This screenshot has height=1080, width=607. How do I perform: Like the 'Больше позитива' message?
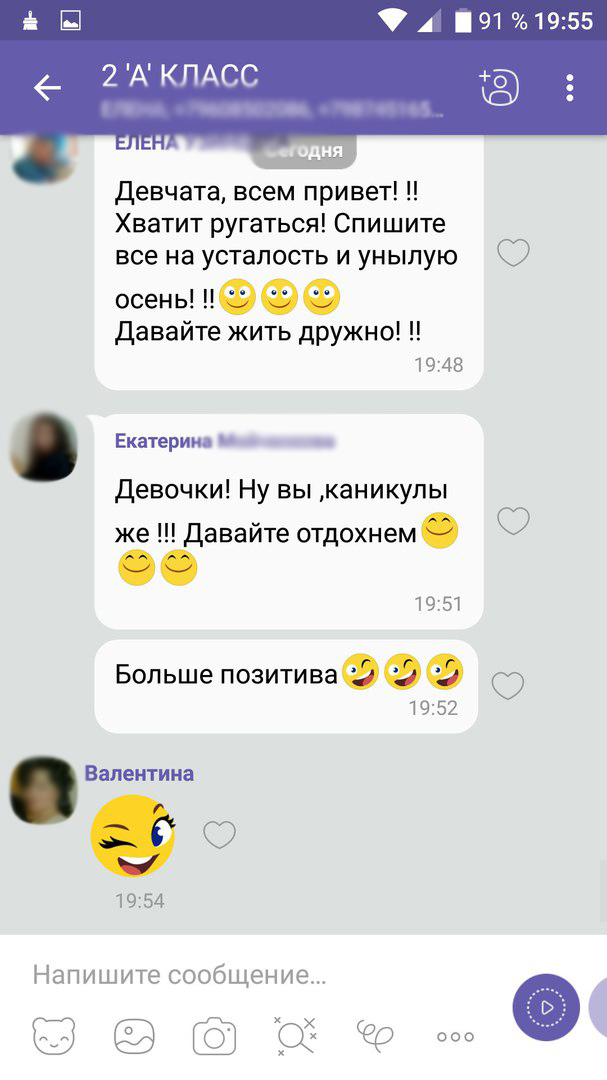pos(508,686)
